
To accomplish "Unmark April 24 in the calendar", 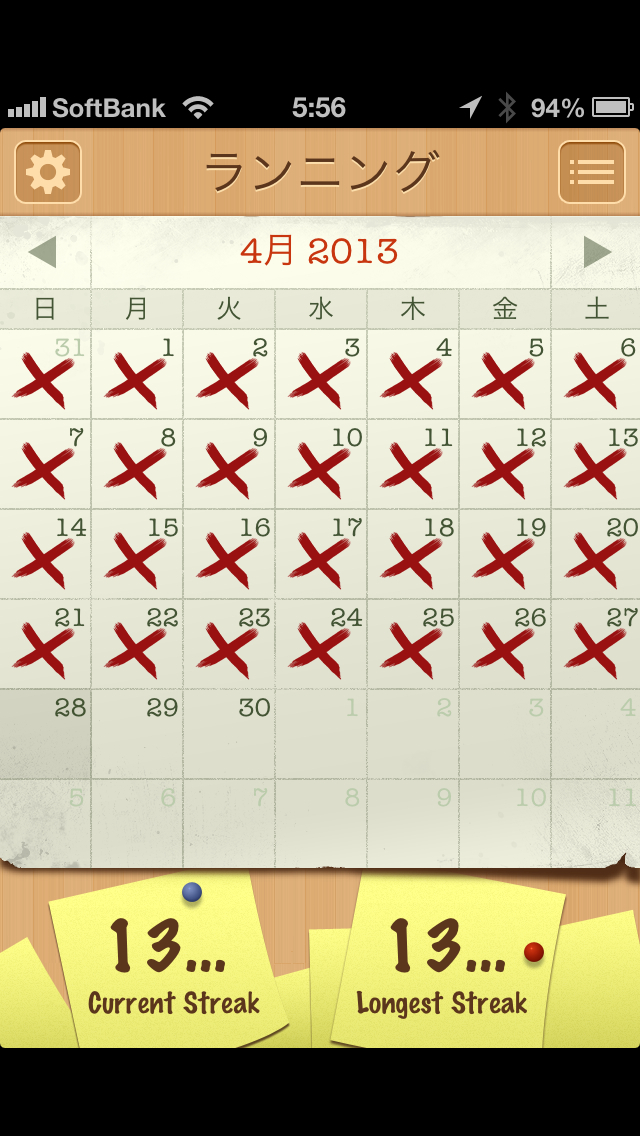I will tap(322, 645).
